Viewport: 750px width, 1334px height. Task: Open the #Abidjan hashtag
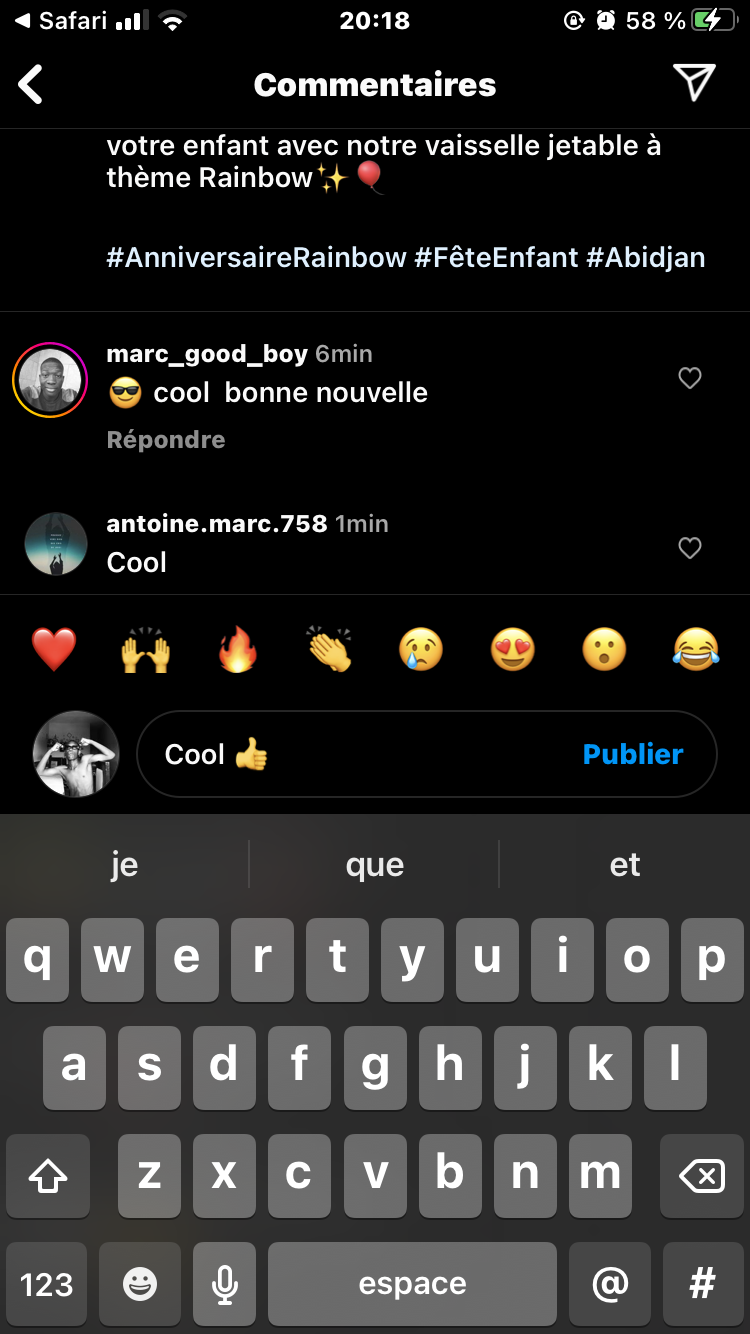(645, 257)
